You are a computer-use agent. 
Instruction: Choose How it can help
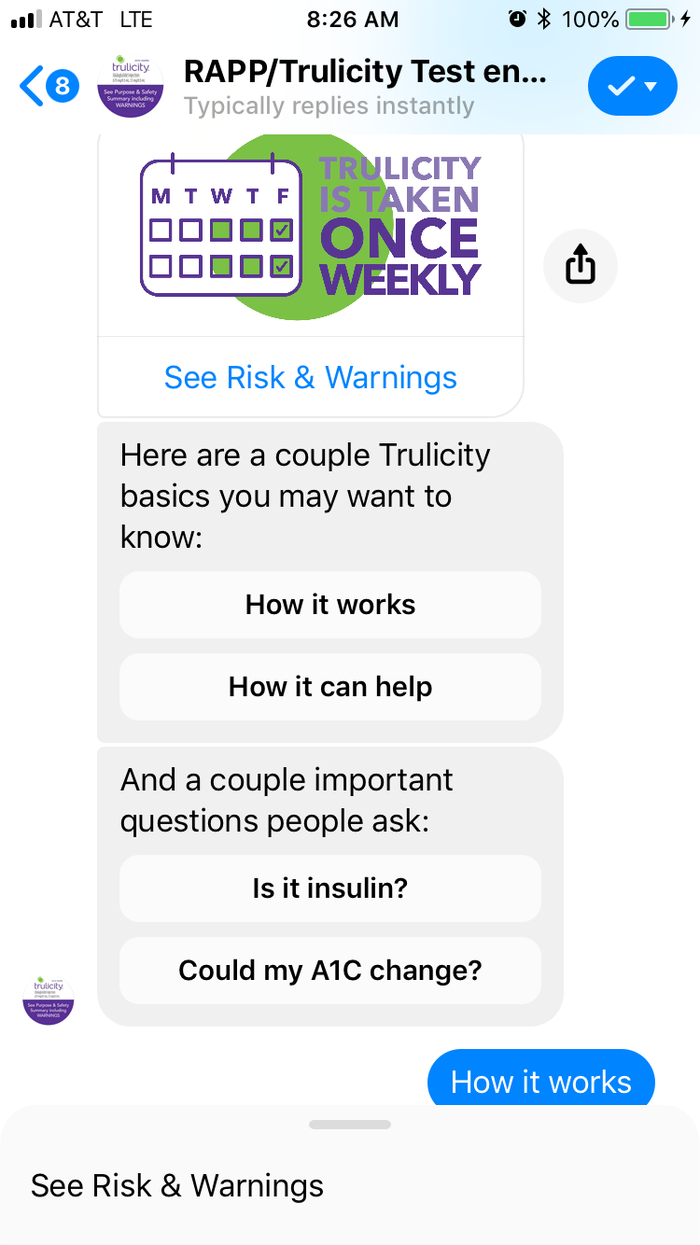coord(330,687)
